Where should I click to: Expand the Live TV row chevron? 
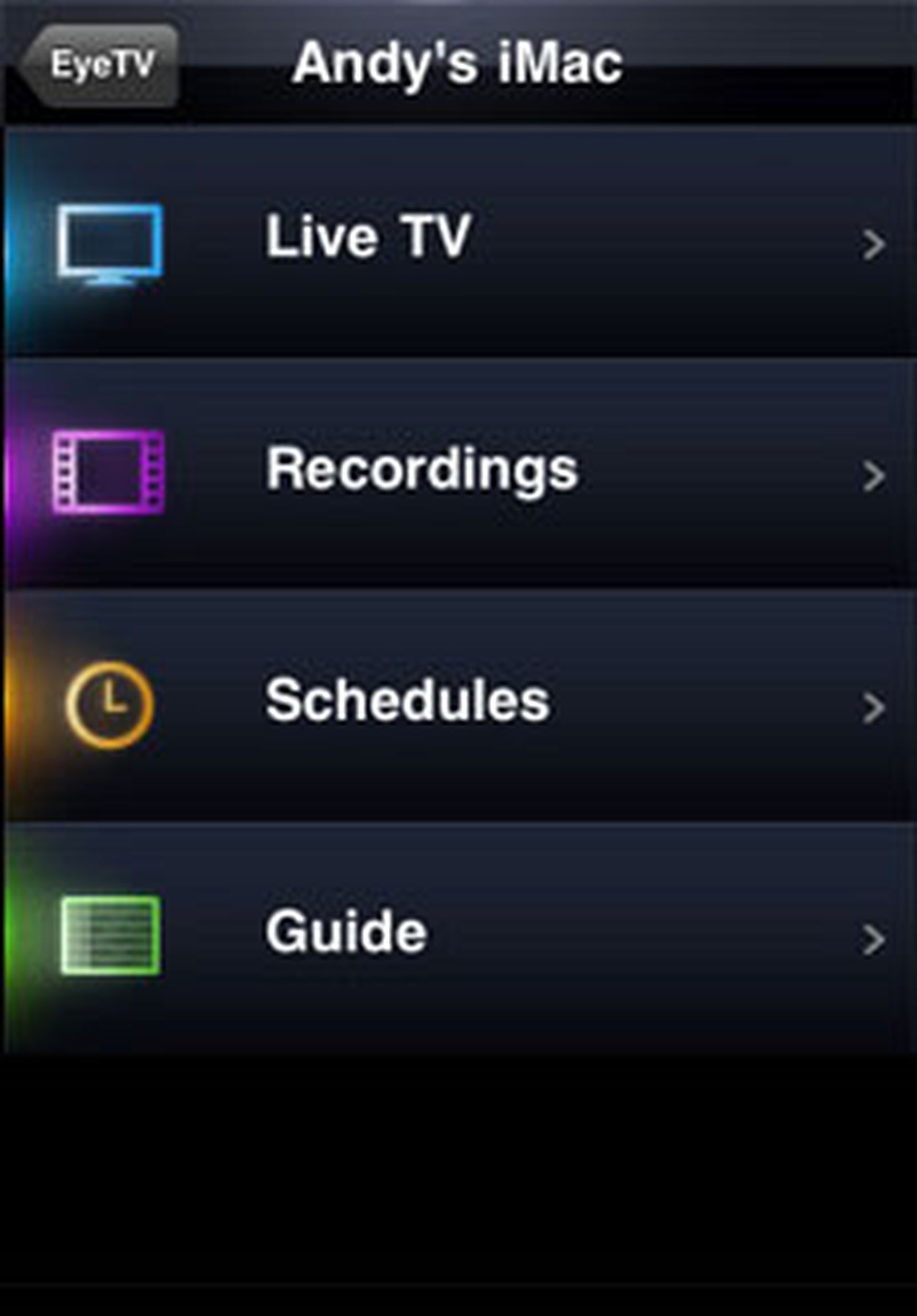pyautogui.click(x=874, y=244)
